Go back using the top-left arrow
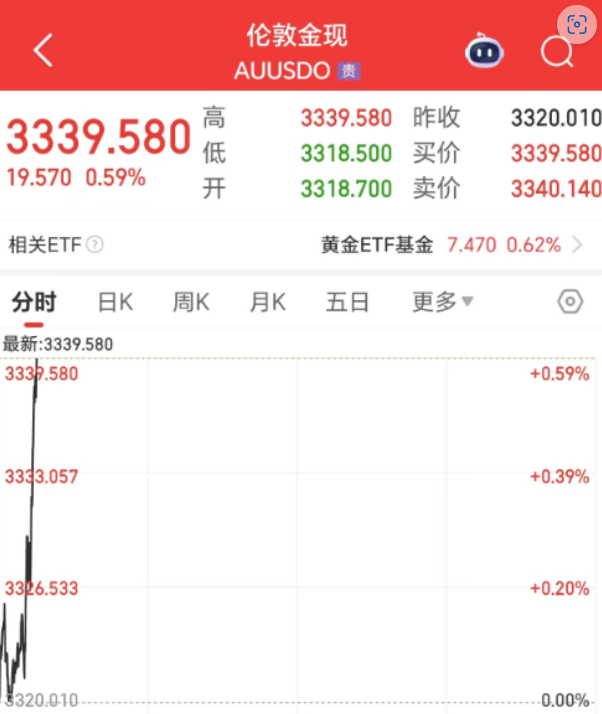The image size is (602, 714). [x=43, y=50]
